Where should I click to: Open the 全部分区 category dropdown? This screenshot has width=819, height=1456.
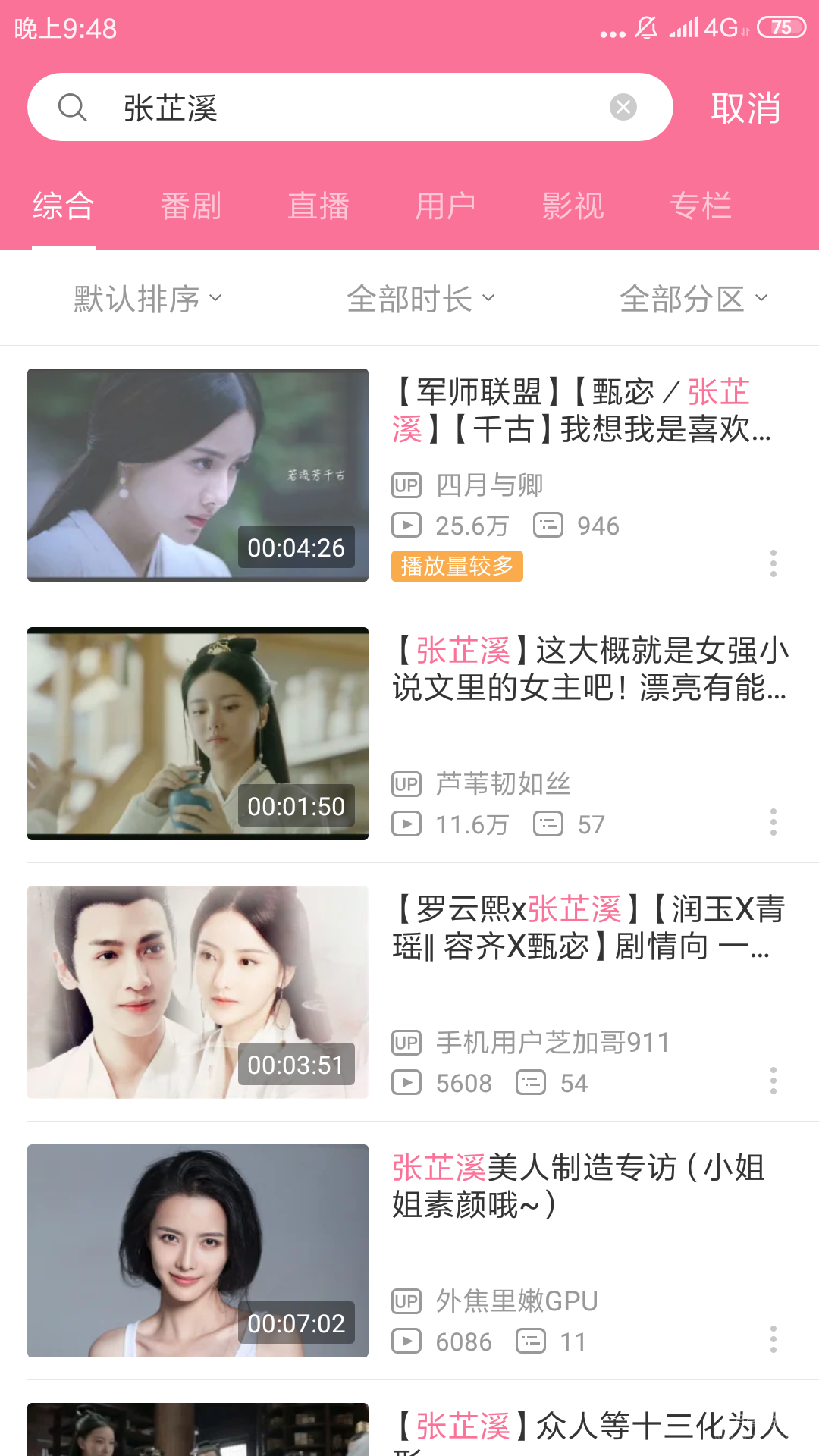coord(692,297)
